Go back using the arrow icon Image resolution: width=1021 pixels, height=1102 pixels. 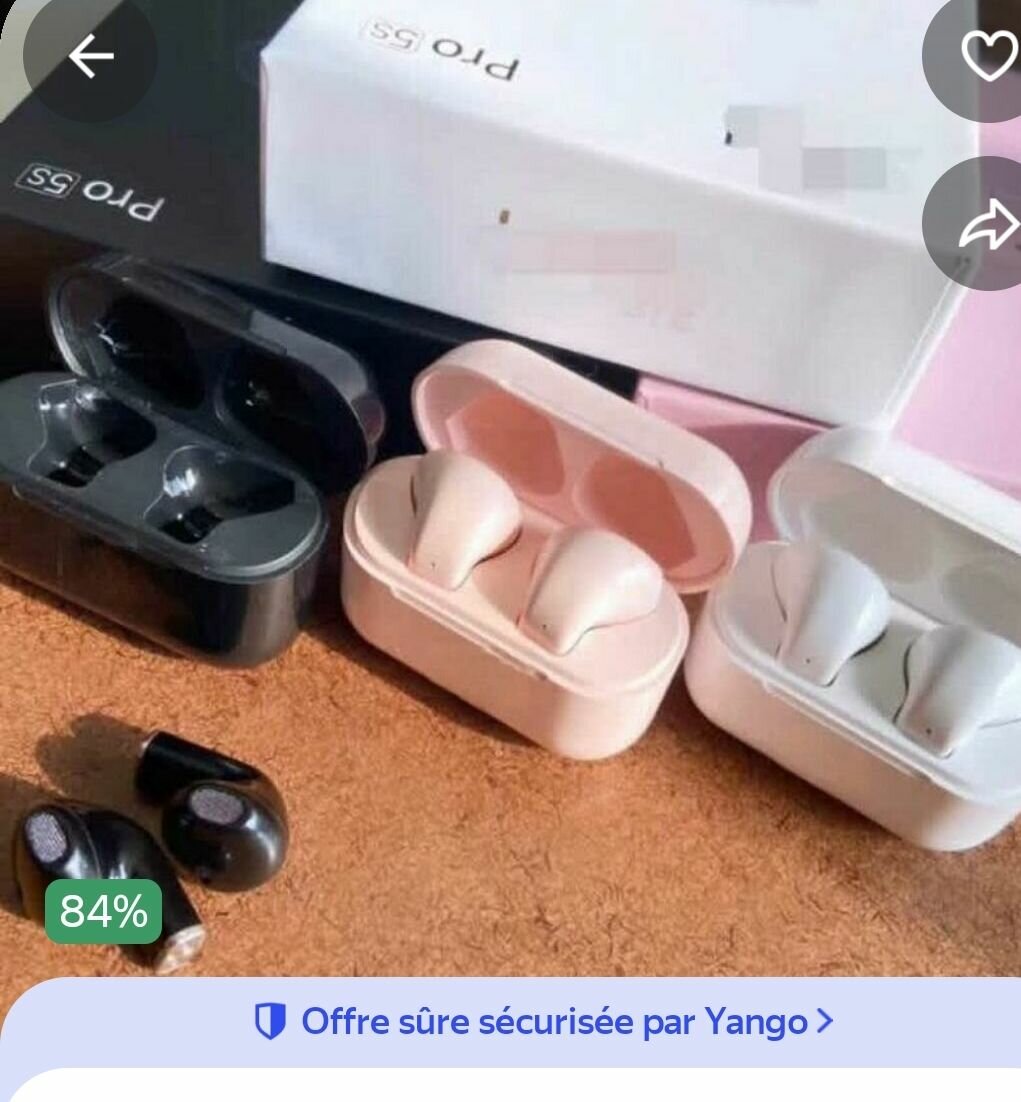click(x=90, y=57)
